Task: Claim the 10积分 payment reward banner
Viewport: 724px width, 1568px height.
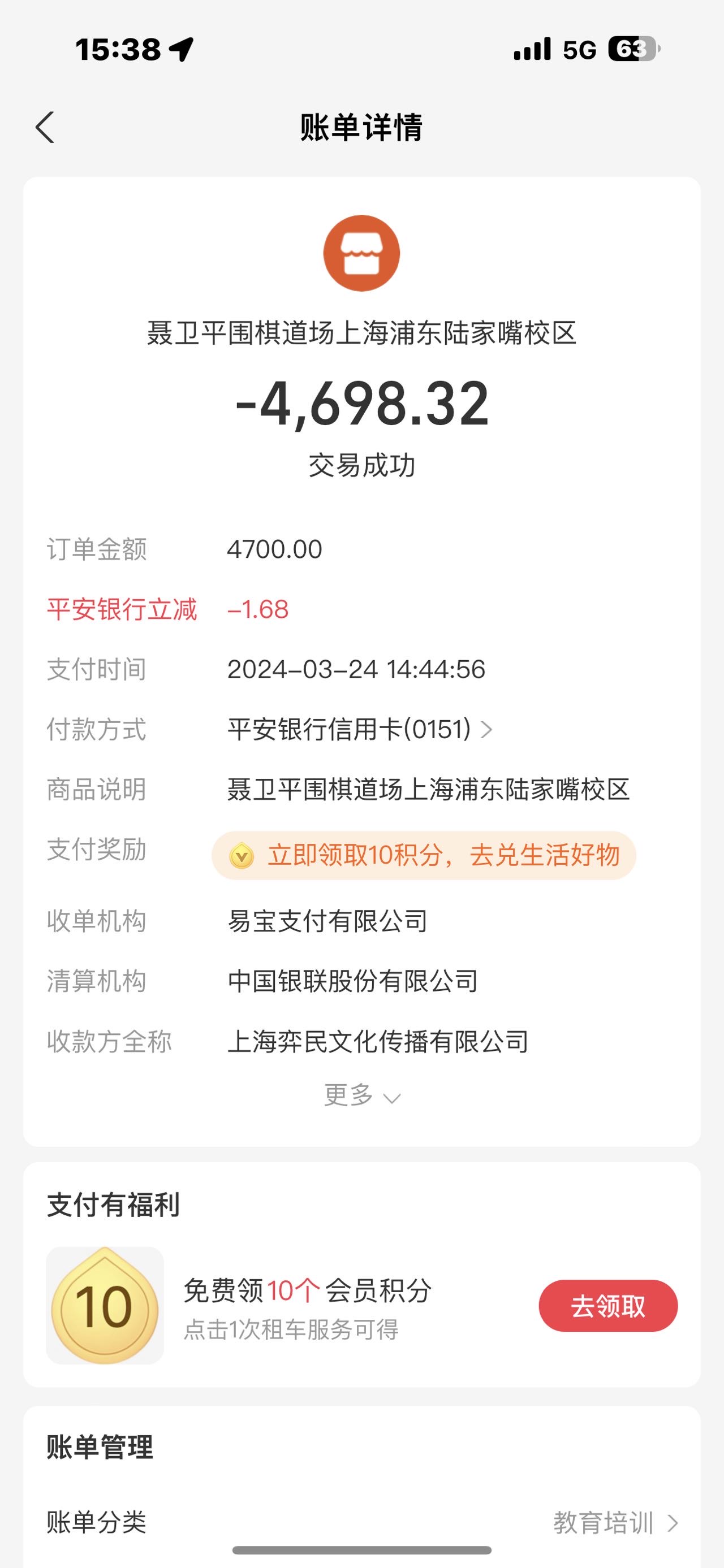Action: pyautogui.click(x=424, y=855)
